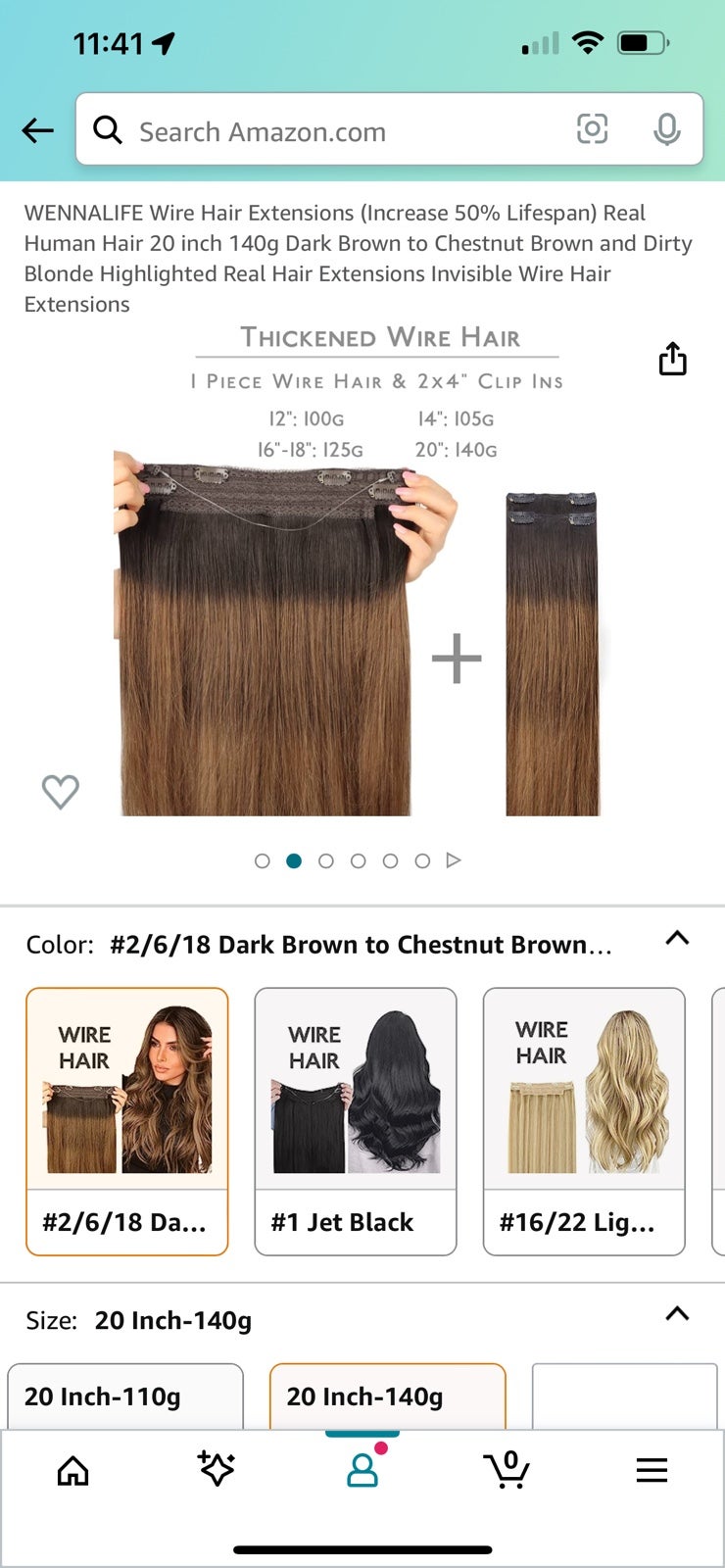Choose the #1 Jet Black color
Image resolution: width=725 pixels, height=1568 pixels.
tap(356, 1121)
